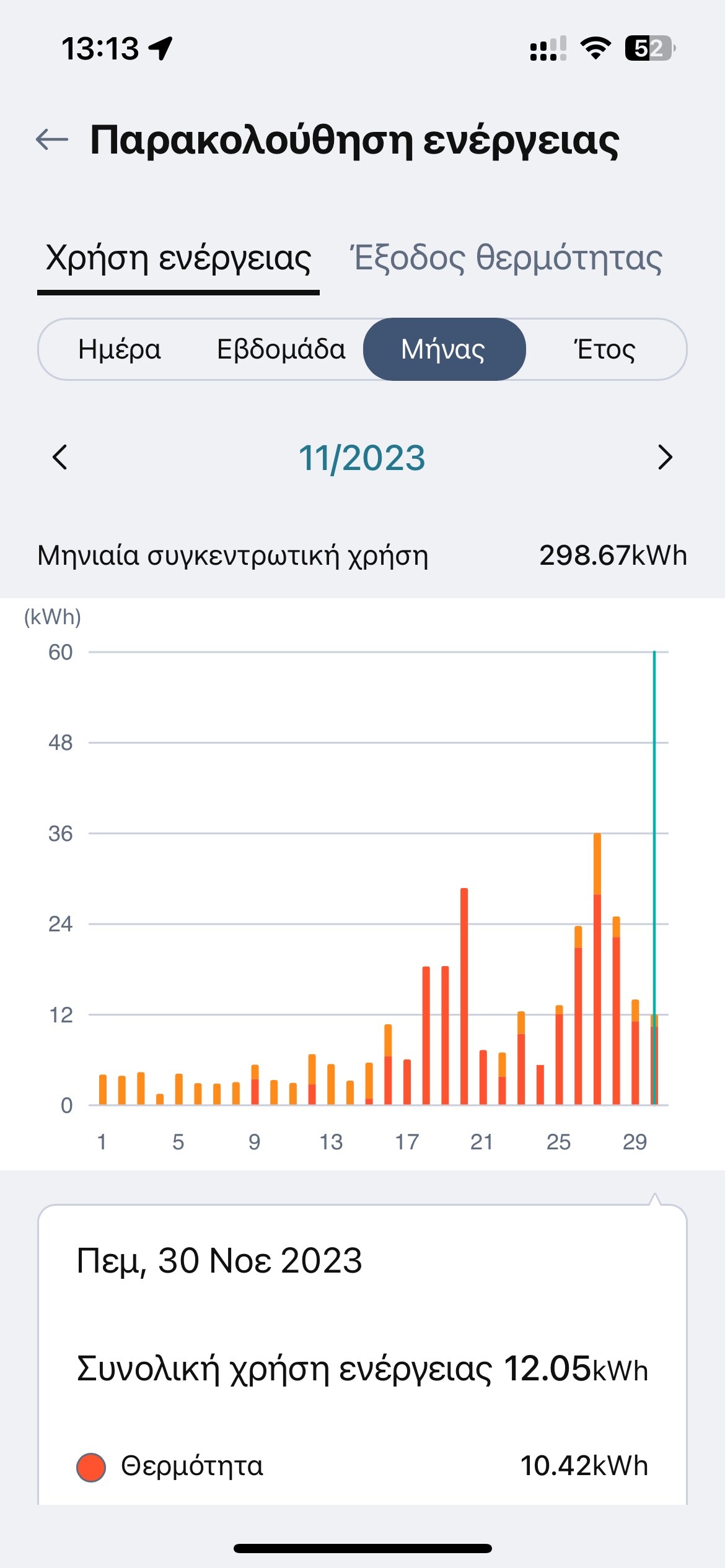725x1568 pixels.
Task: Go to the previous month
Action: [x=59, y=458]
